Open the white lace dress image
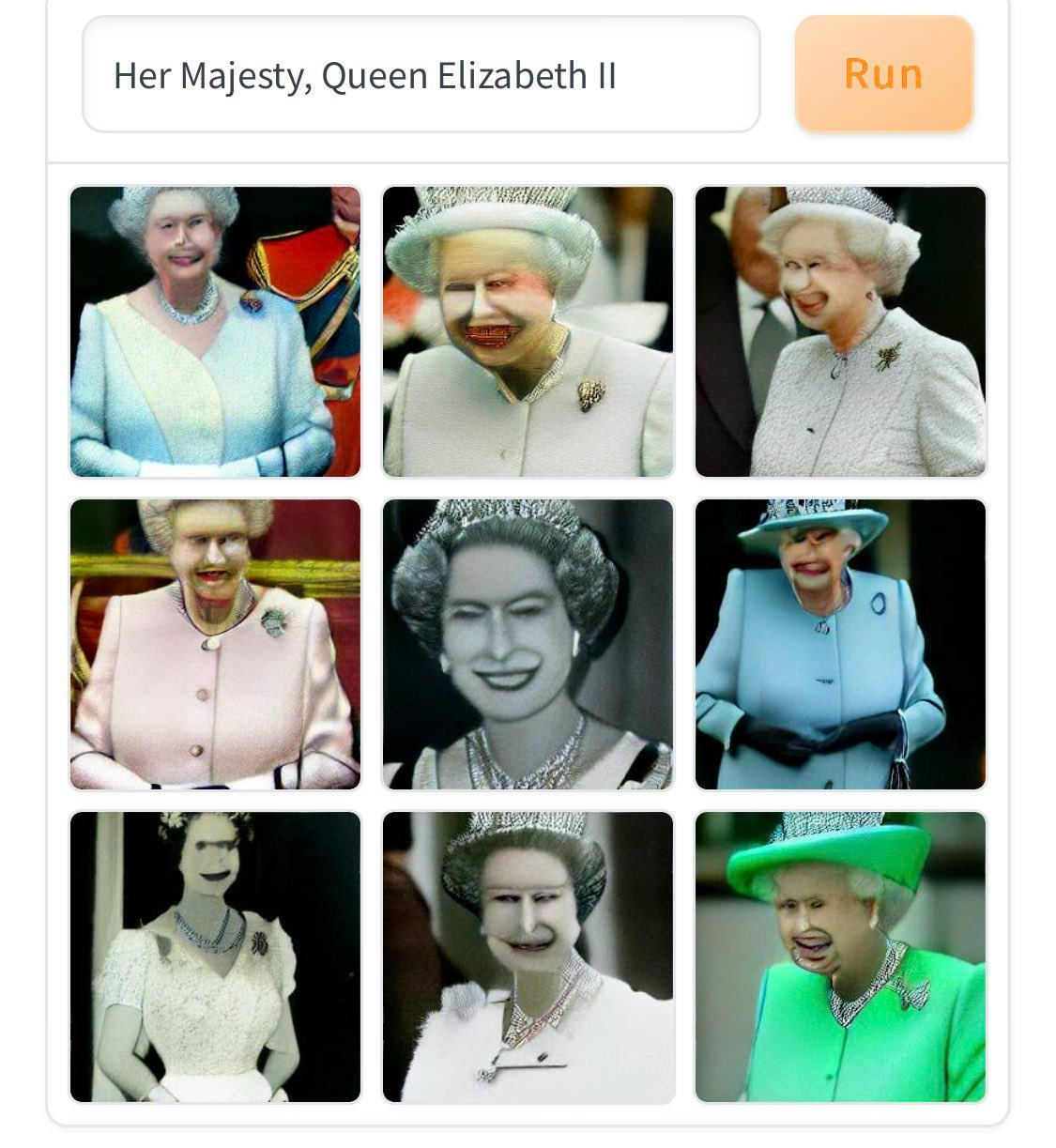 click(215, 957)
